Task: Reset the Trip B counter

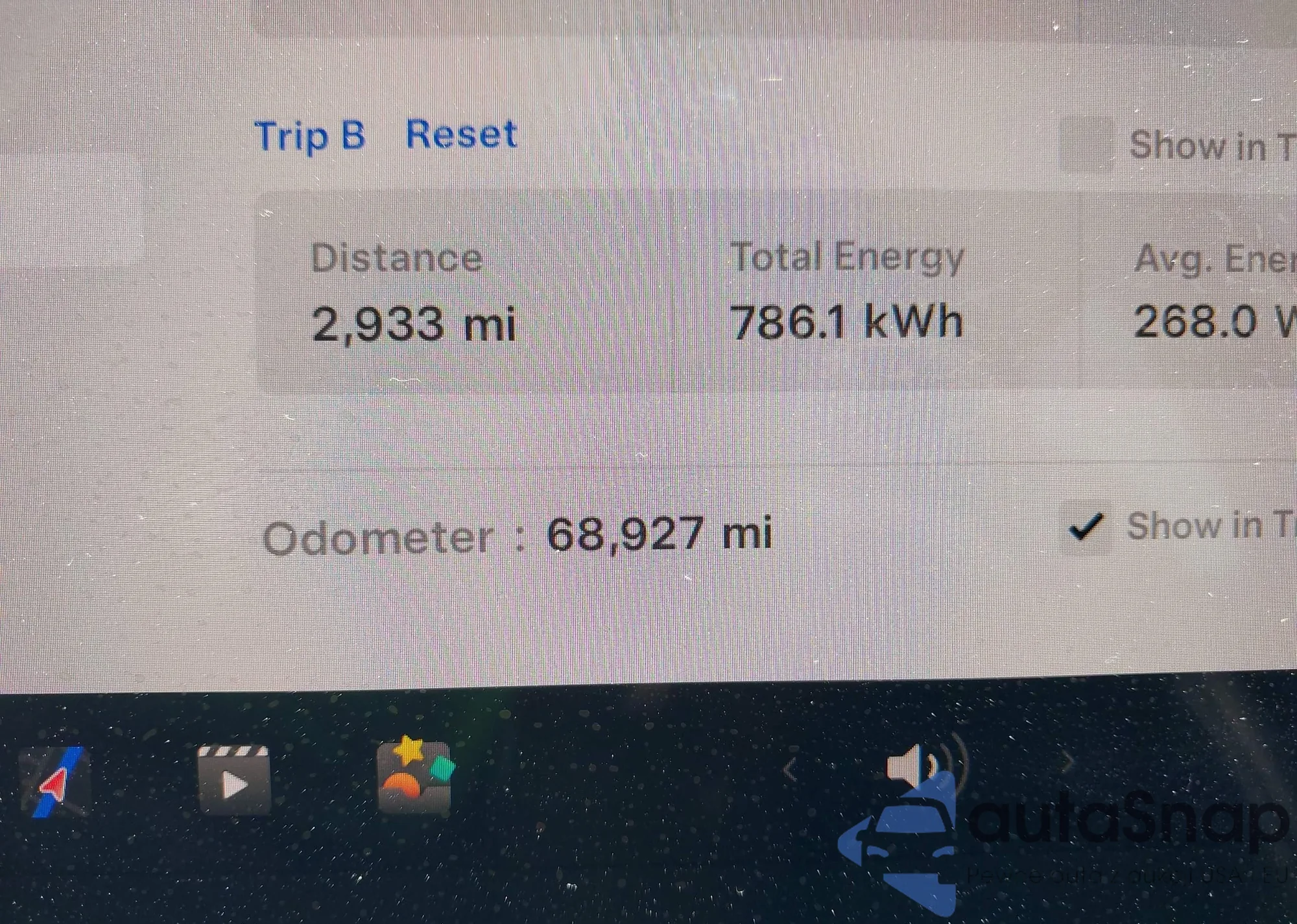Action: [x=461, y=135]
